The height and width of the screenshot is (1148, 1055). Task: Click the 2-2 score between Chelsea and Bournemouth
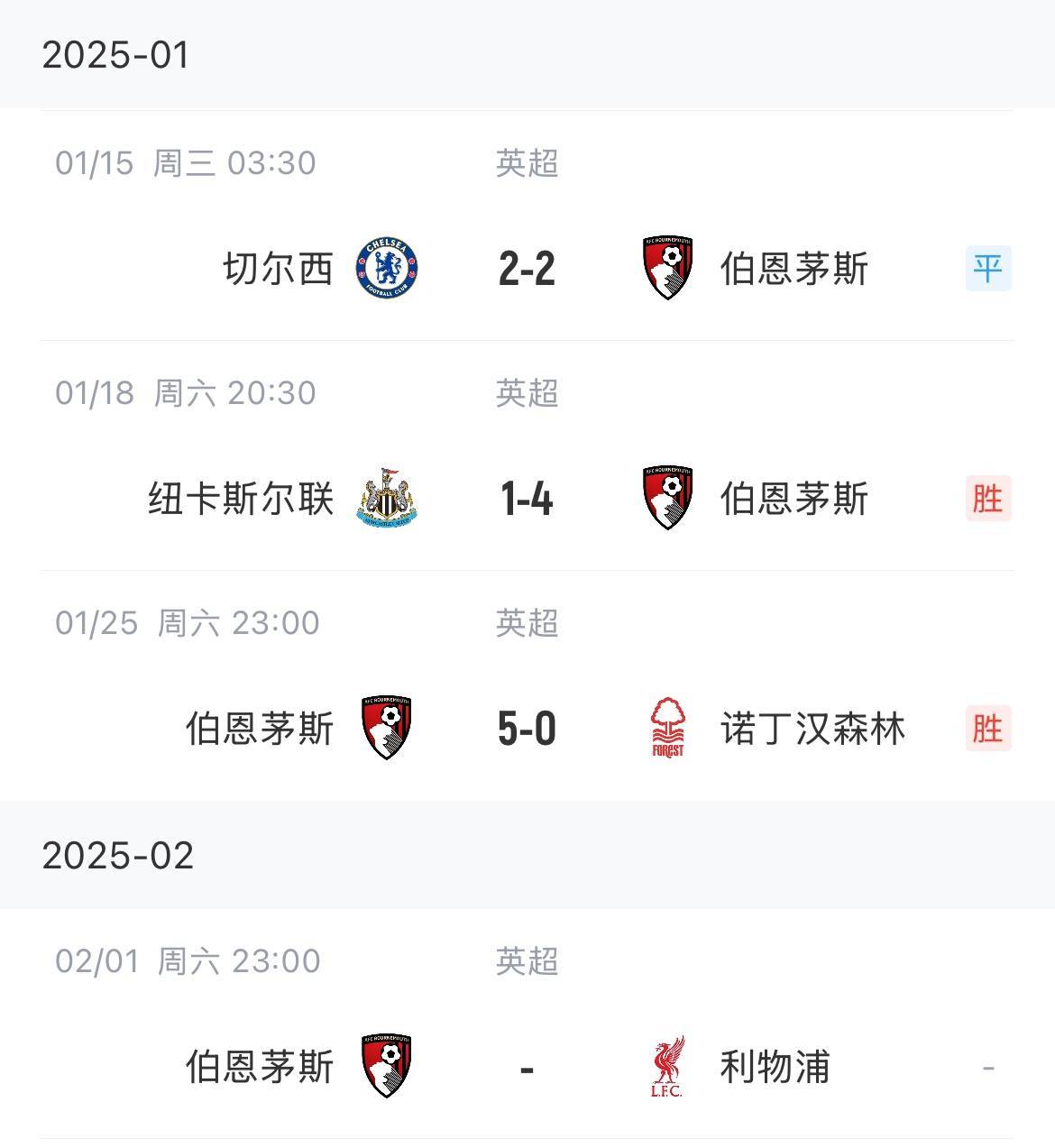(x=527, y=268)
